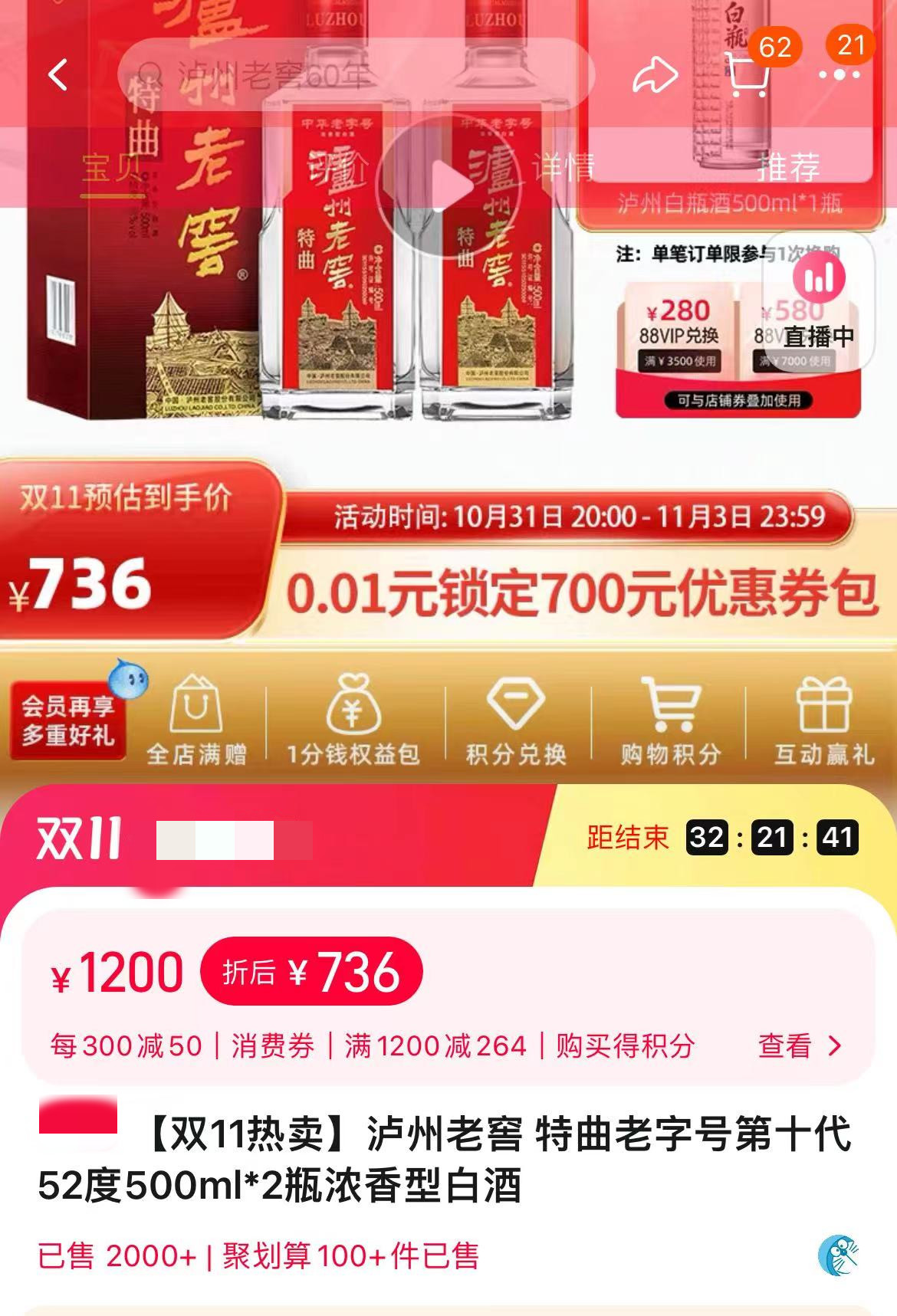Switch to the 宝贝 tab

click(x=112, y=168)
